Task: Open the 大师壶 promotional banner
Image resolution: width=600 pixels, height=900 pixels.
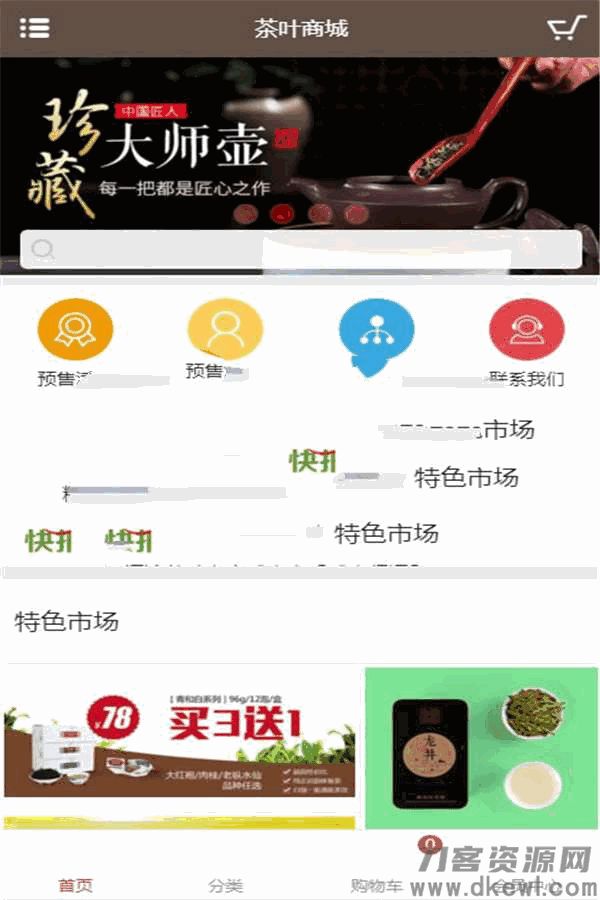Action: pos(300,140)
